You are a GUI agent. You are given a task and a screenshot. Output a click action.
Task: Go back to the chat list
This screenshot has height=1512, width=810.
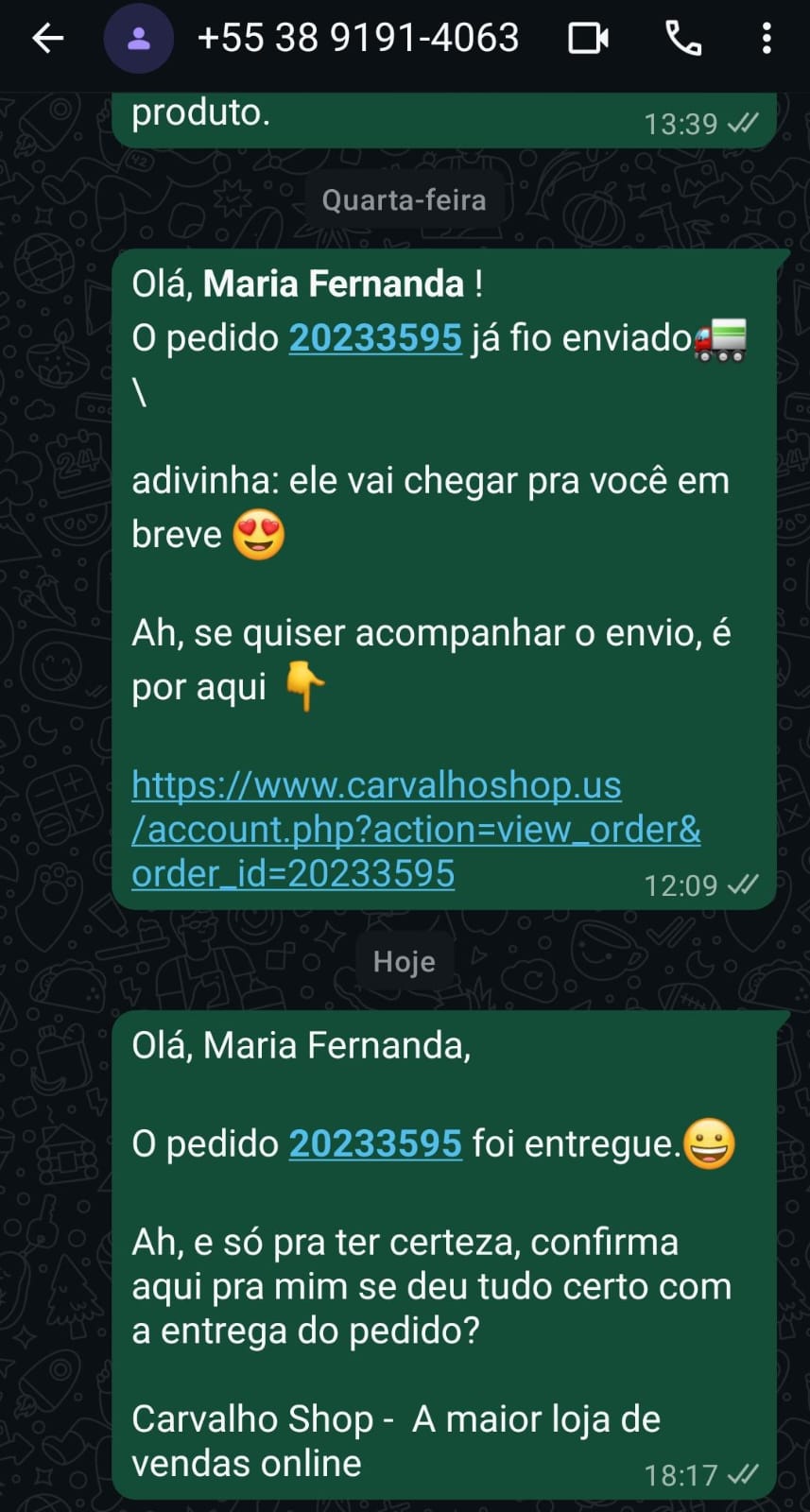pos(47,39)
